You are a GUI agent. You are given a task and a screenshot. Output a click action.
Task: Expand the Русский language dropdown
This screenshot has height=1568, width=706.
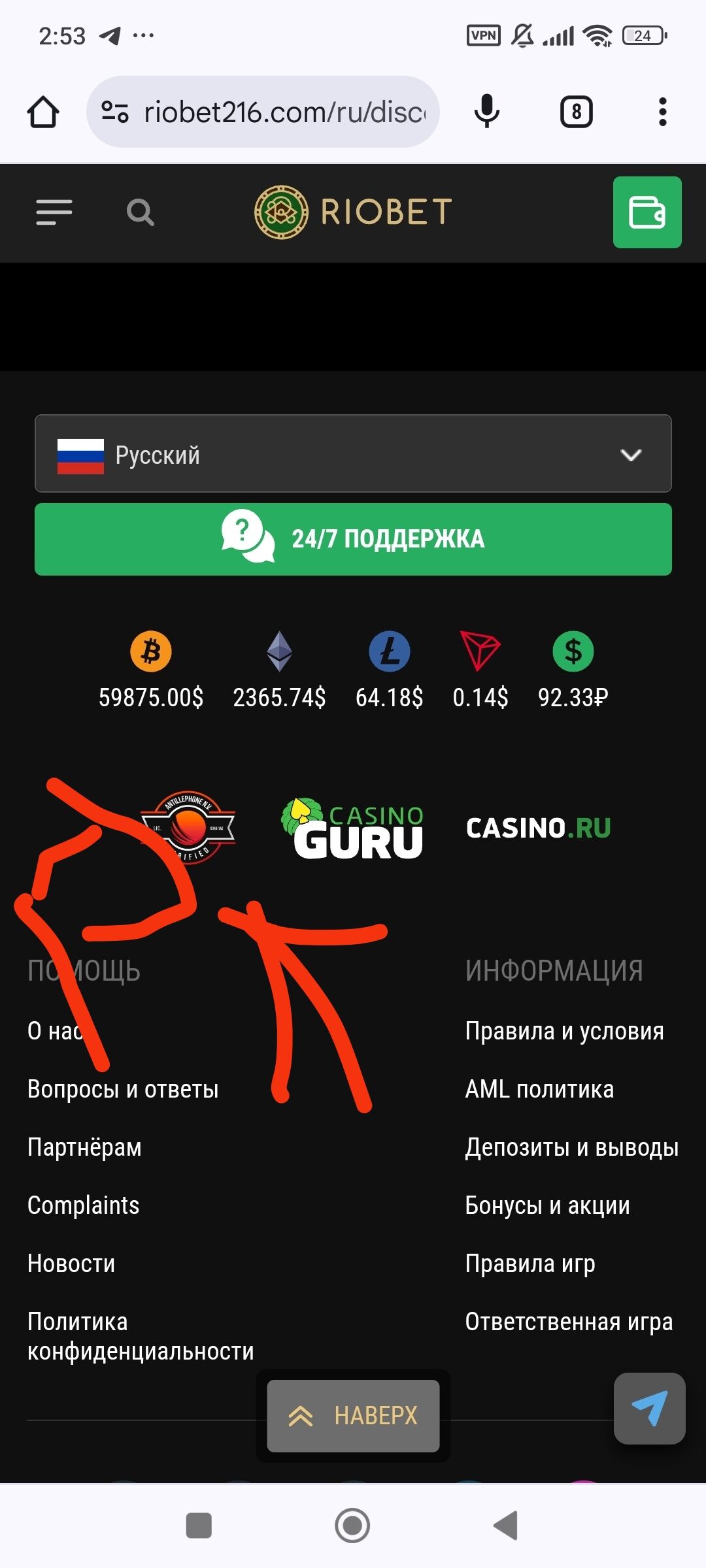(353, 453)
